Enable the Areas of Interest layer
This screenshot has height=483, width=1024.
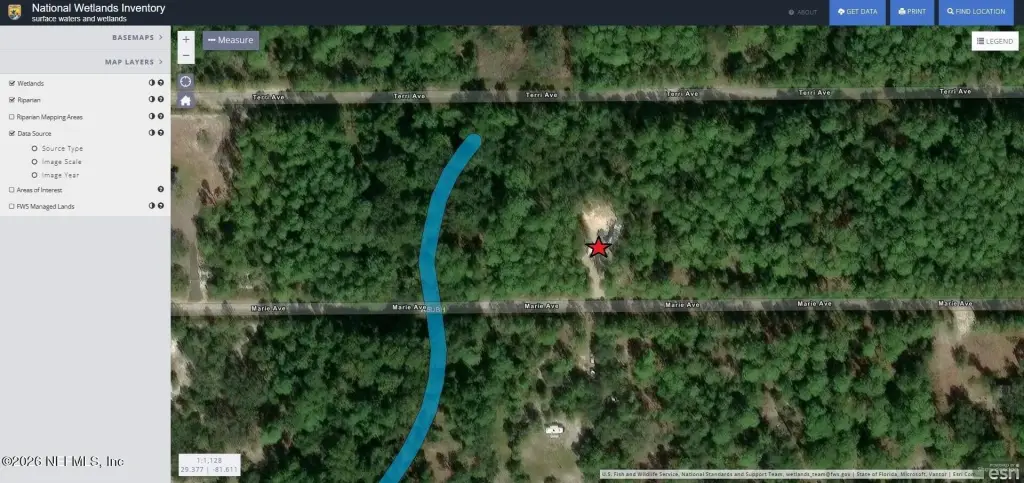click(12, 189)
